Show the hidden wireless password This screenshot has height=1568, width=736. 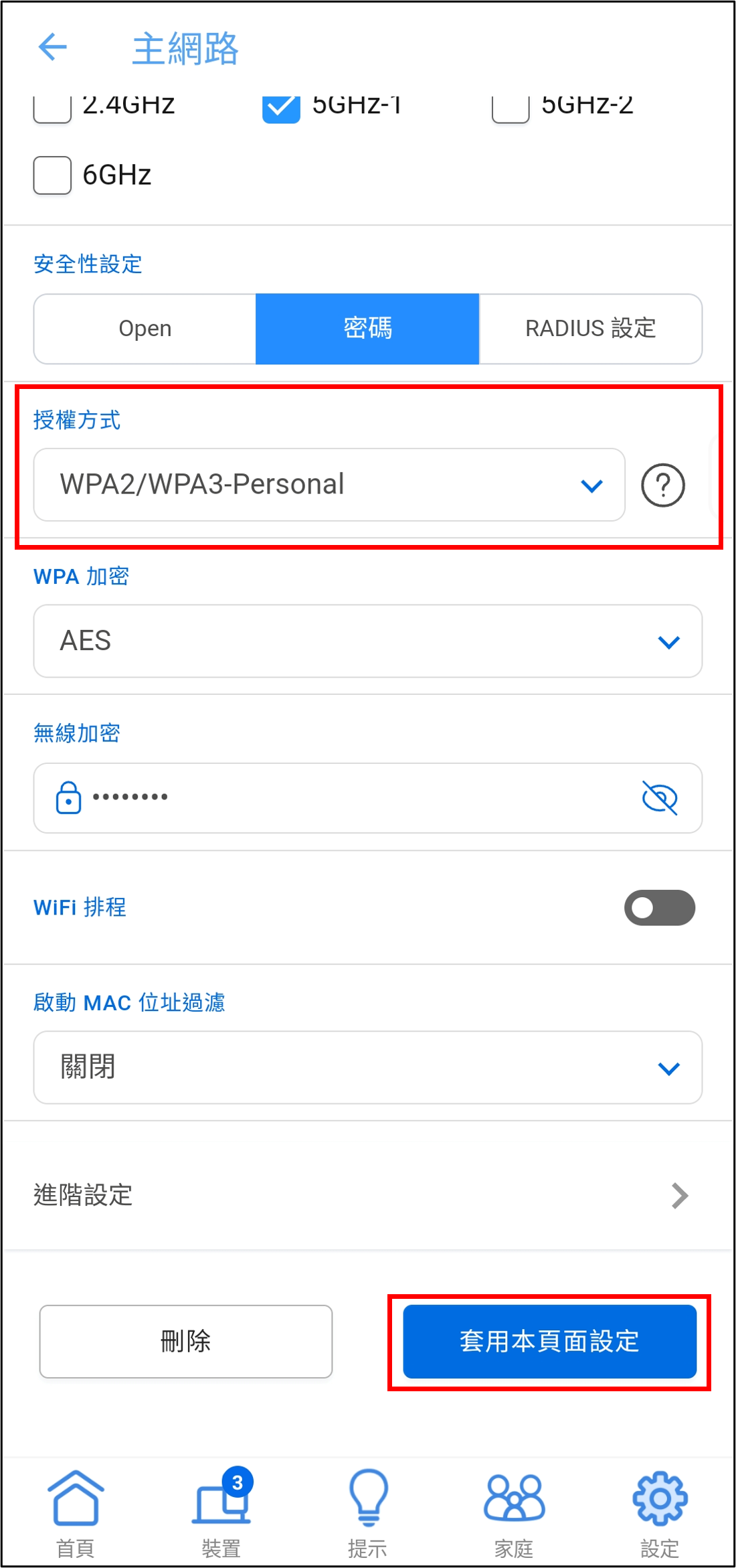coord(660,797)
